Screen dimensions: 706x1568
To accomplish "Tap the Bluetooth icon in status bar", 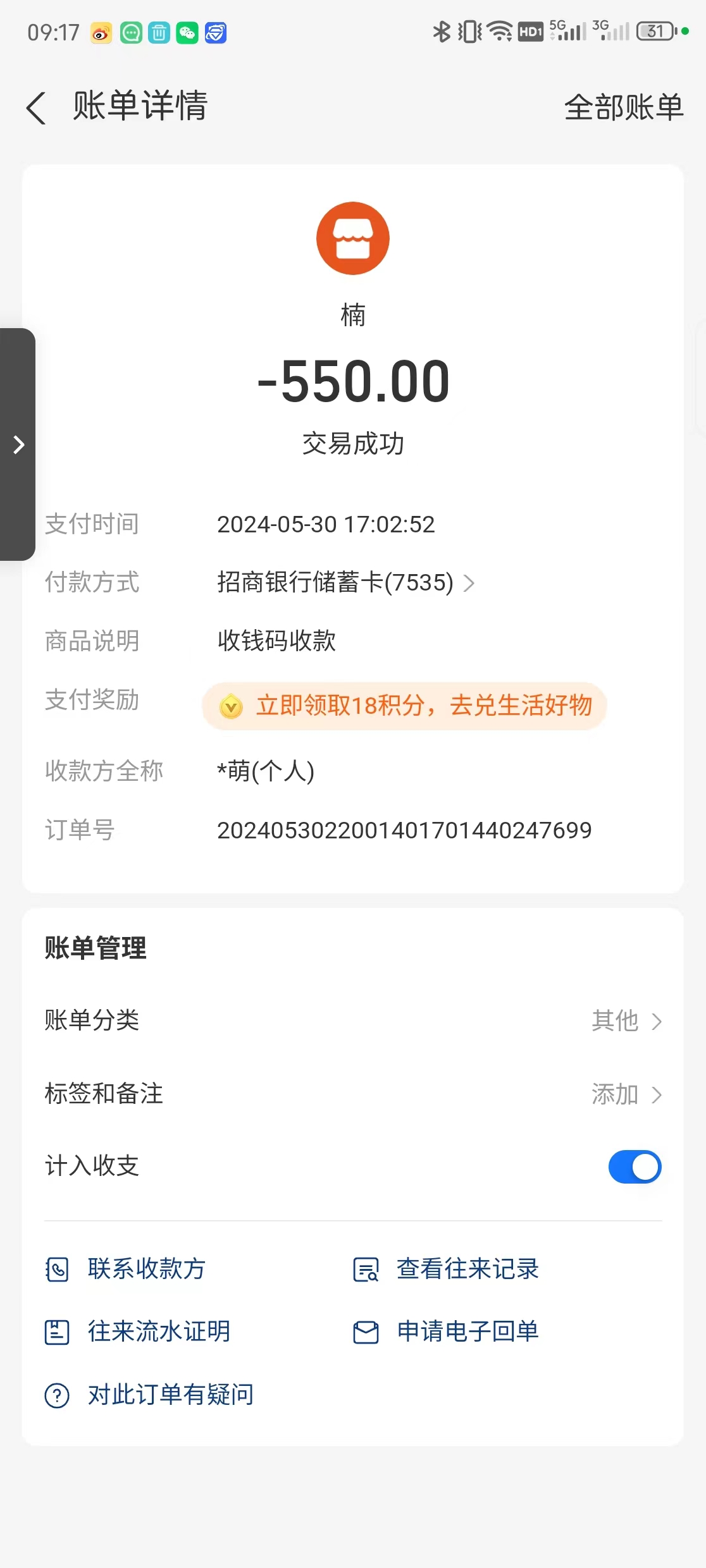I will click(441, 30).
